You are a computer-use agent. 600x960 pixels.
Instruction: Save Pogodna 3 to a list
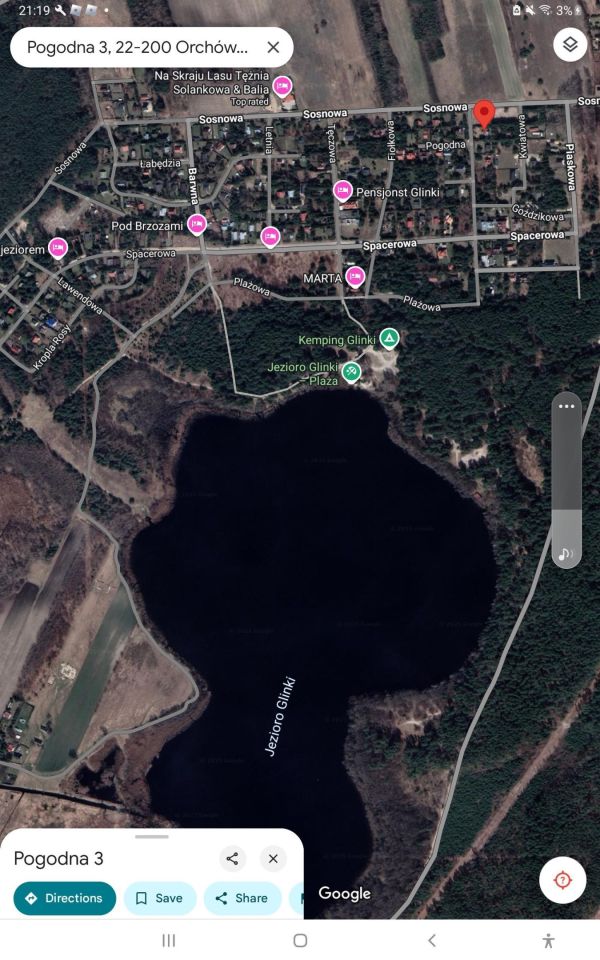point(159,898)
